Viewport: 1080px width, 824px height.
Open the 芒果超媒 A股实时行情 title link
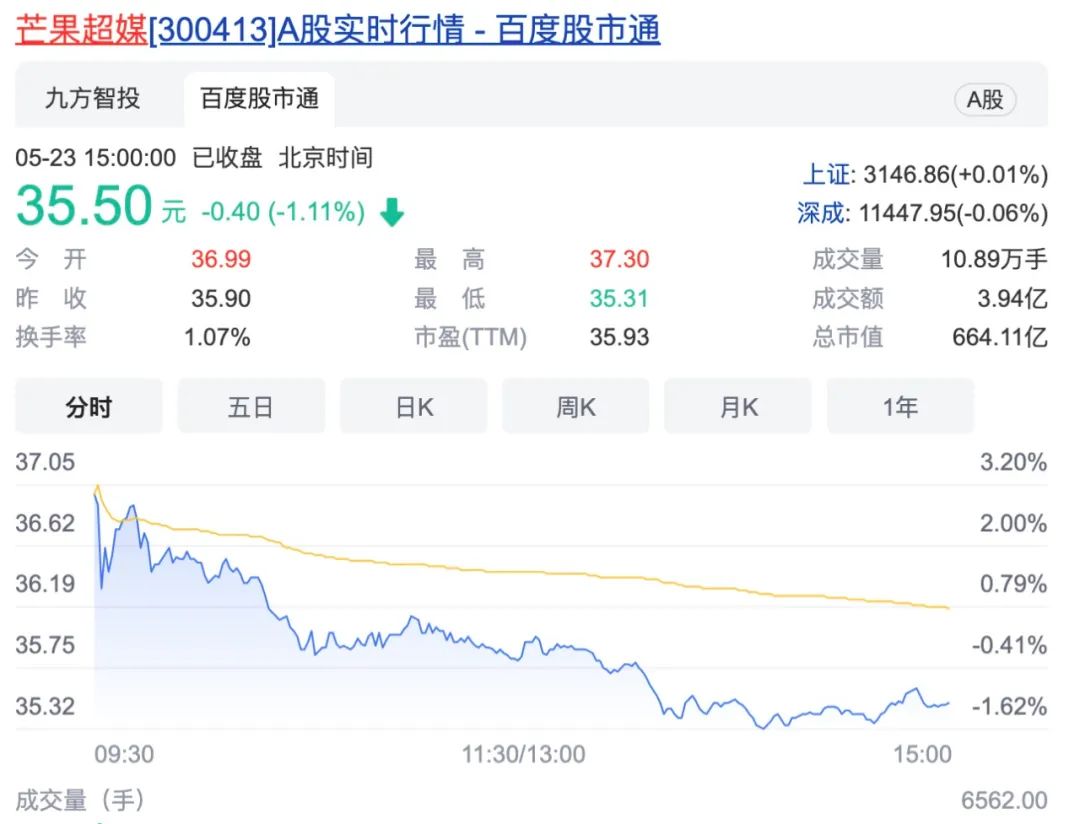pyautogui.click(x=338, y=30)
